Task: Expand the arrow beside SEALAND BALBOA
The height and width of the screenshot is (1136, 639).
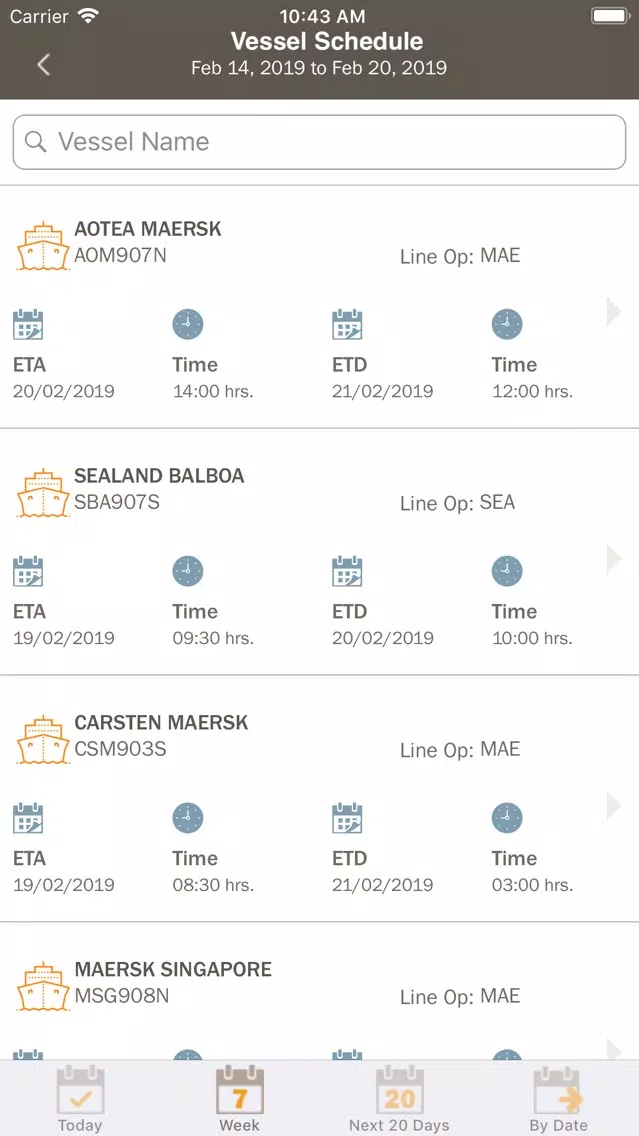Action: (x=614, y=559)
